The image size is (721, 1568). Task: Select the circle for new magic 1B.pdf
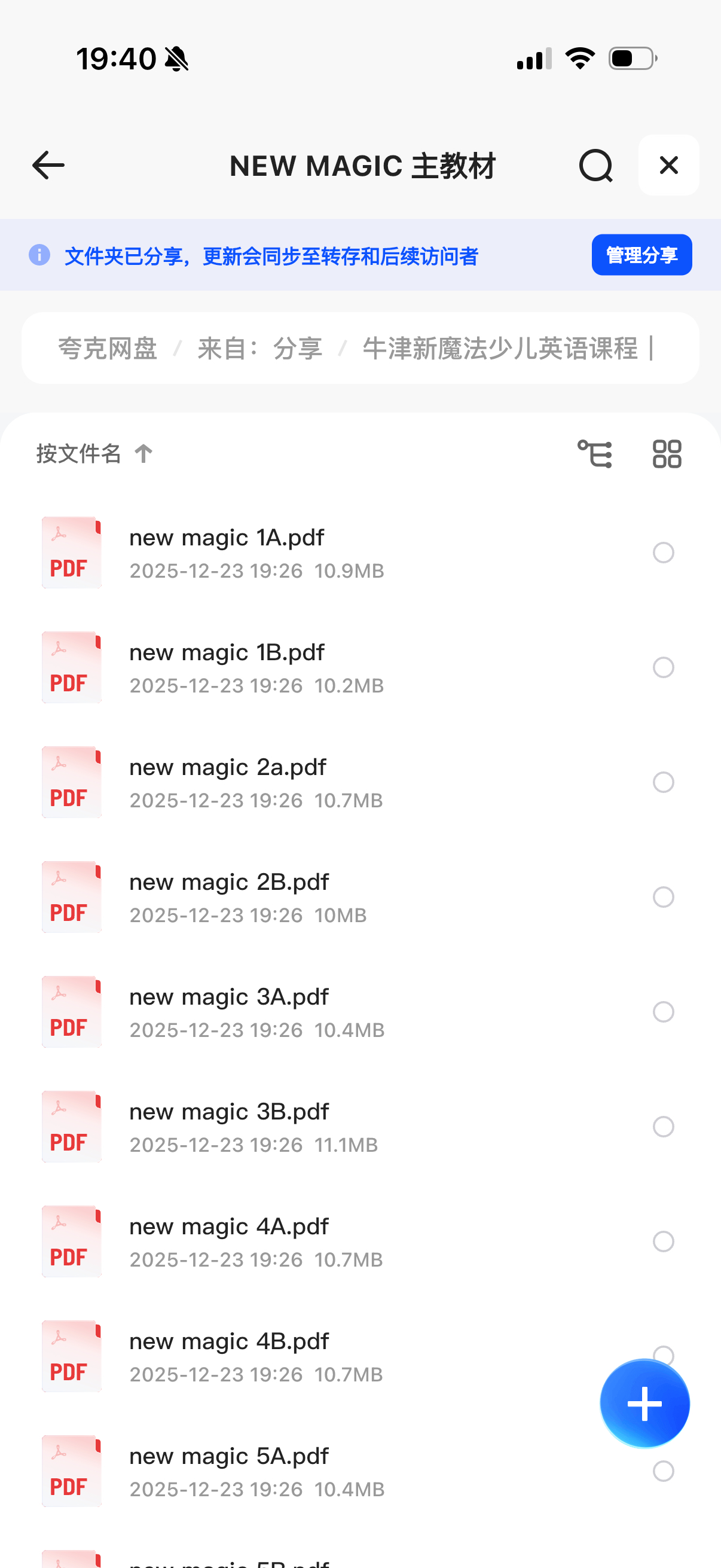663,668
